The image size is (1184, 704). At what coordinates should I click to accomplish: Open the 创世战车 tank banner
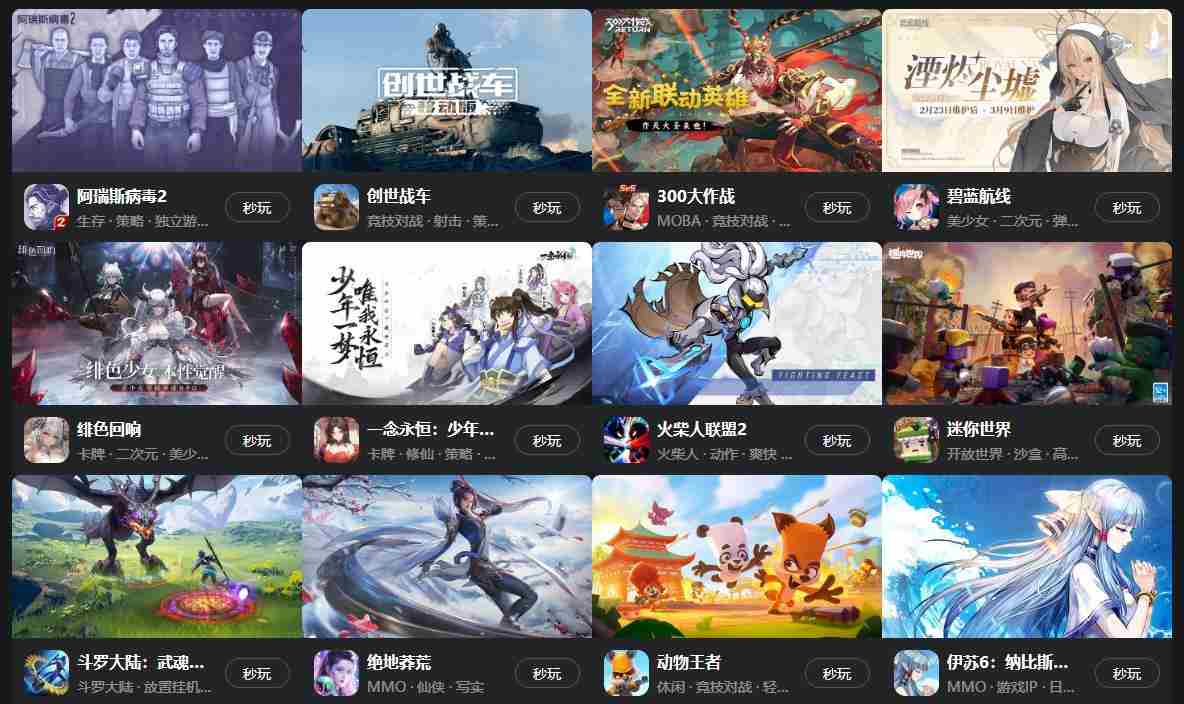click(x=446, y=91)
